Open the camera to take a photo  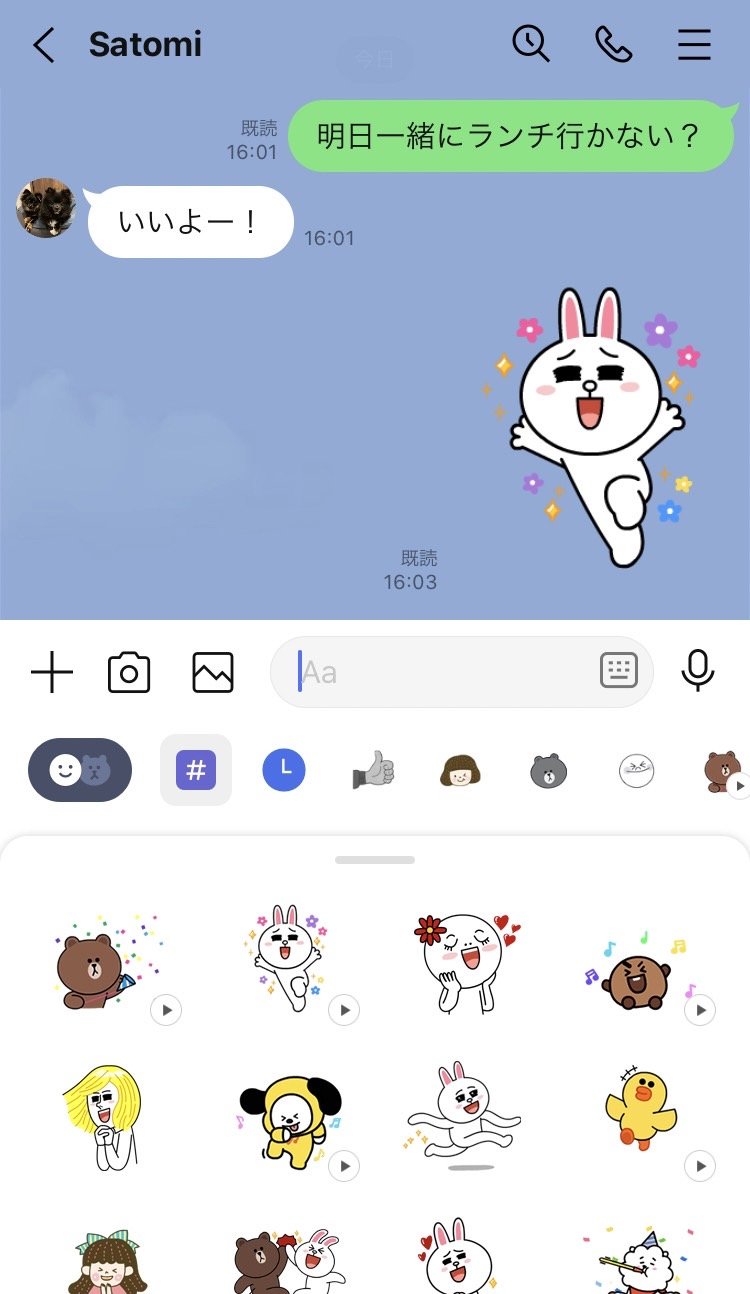[x=128, y=672]
